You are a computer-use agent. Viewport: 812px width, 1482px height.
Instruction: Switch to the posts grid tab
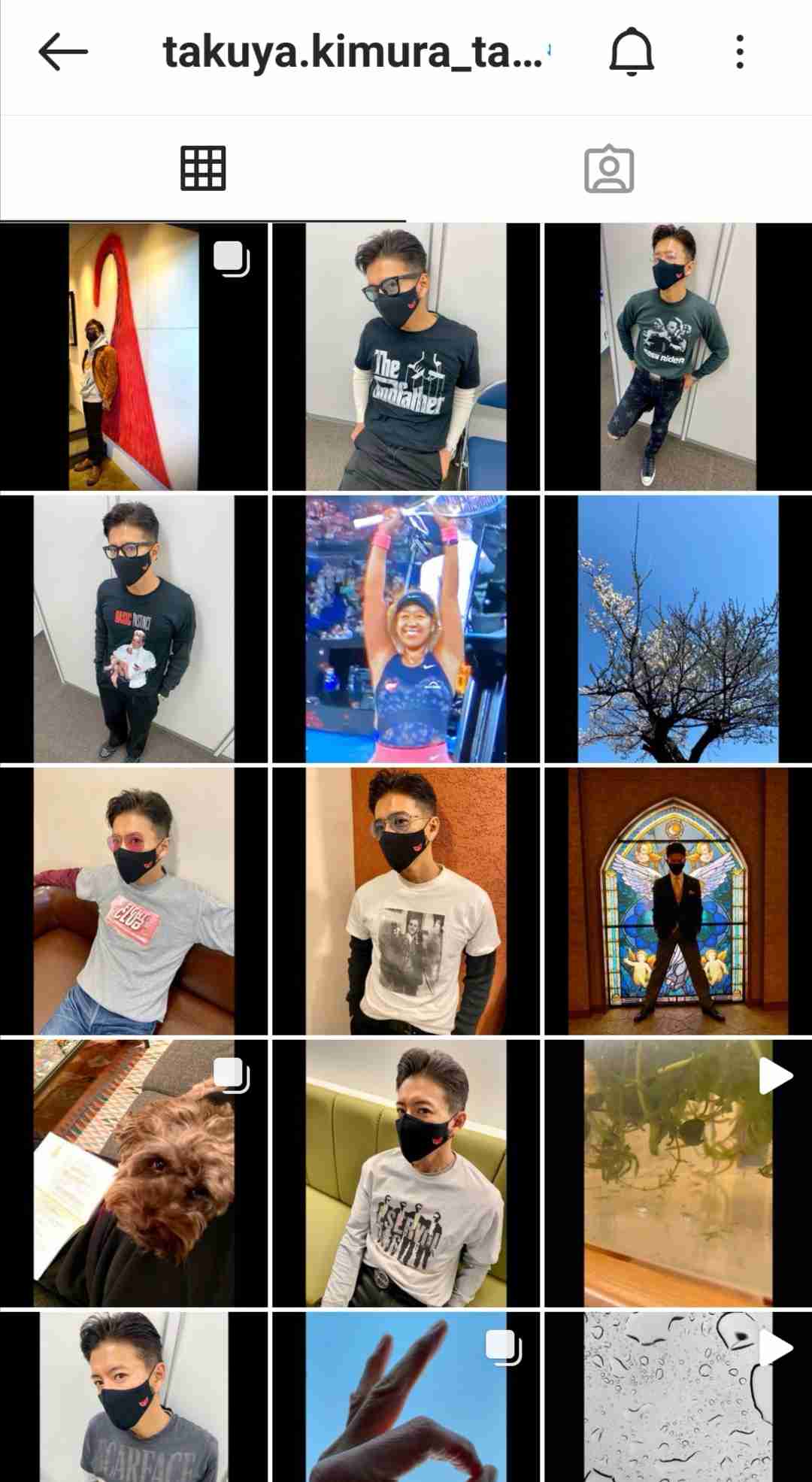tap(203, 168)
